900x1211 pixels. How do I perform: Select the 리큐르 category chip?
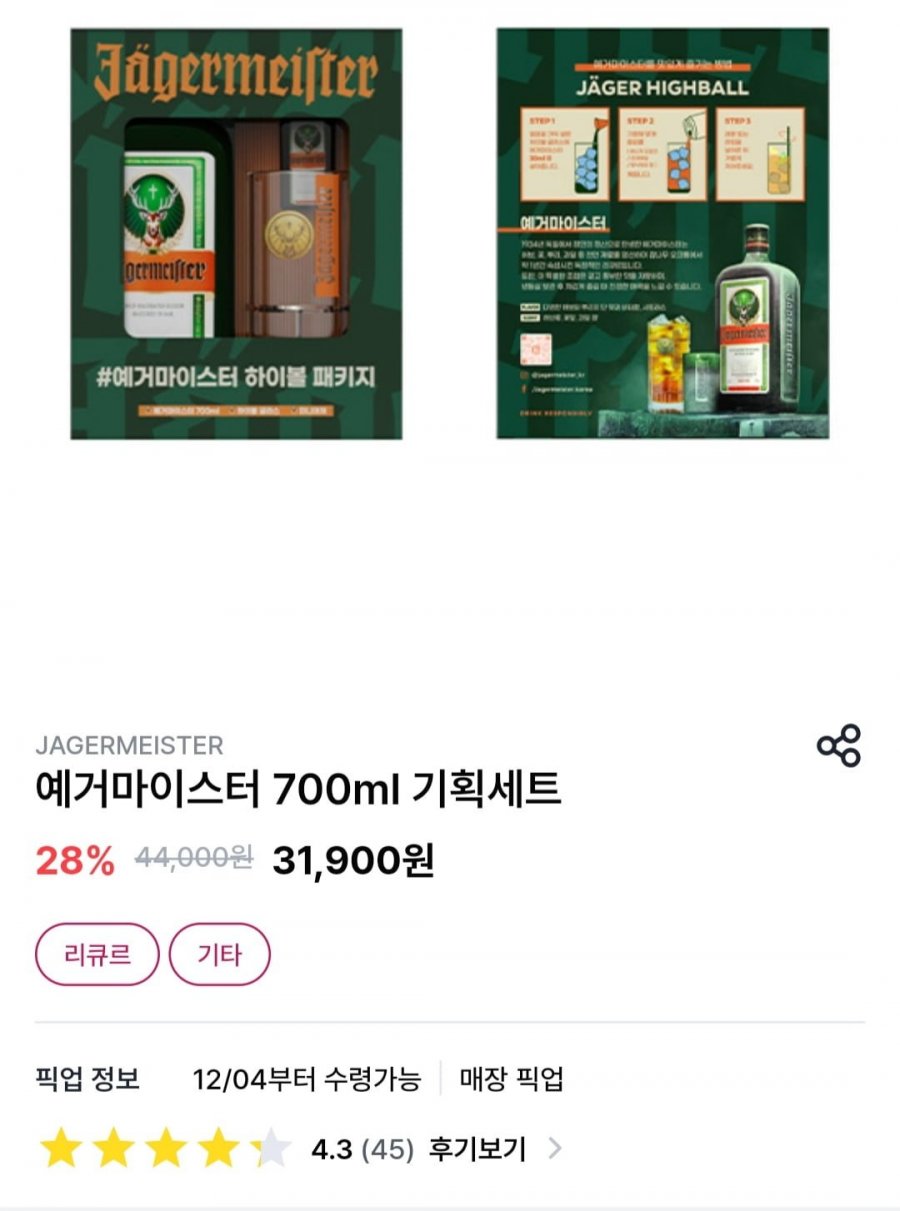click(x=97, y=954)
